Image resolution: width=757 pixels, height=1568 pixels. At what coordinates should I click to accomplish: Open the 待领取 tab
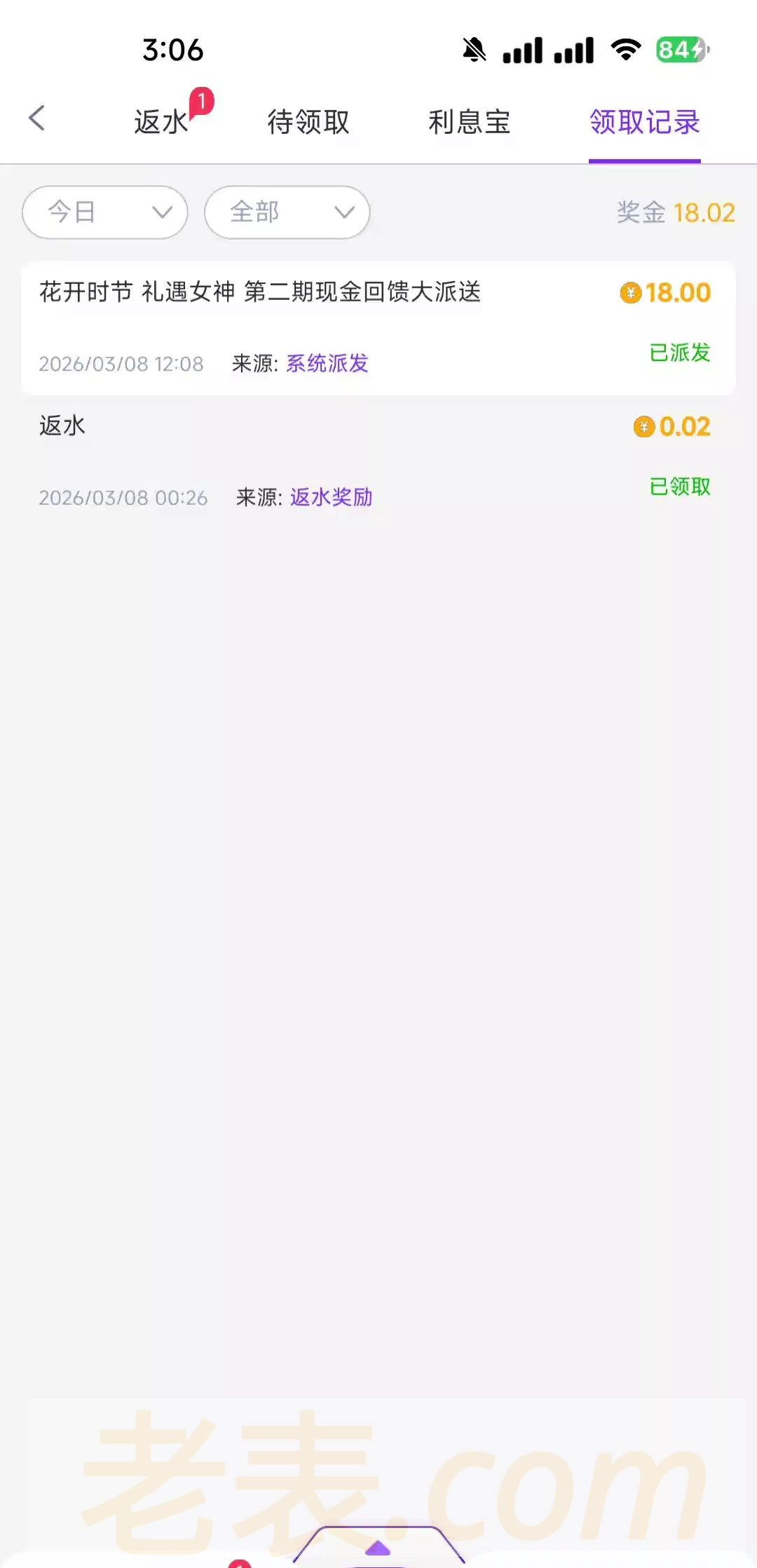(308, 122)
